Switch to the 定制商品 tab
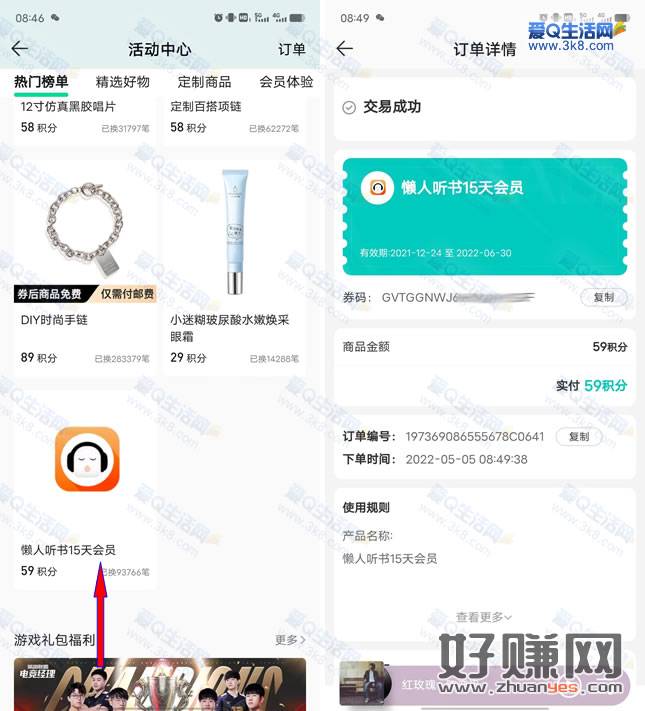Screen dimensions: 645x711 point(204,82)
